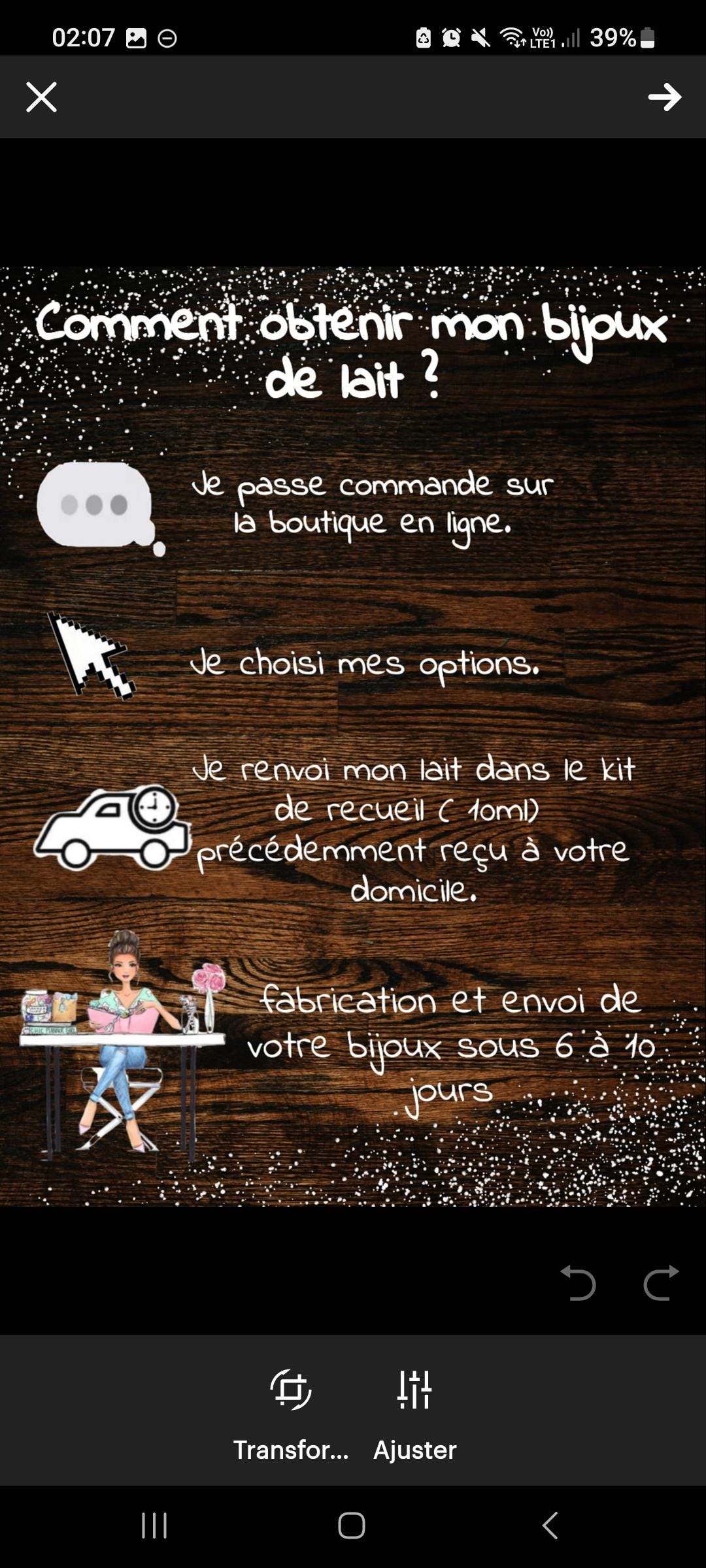The width and height of the screenshot is (706, 1568).
Task: Go back using system navigation
Action: [550, 1526]
